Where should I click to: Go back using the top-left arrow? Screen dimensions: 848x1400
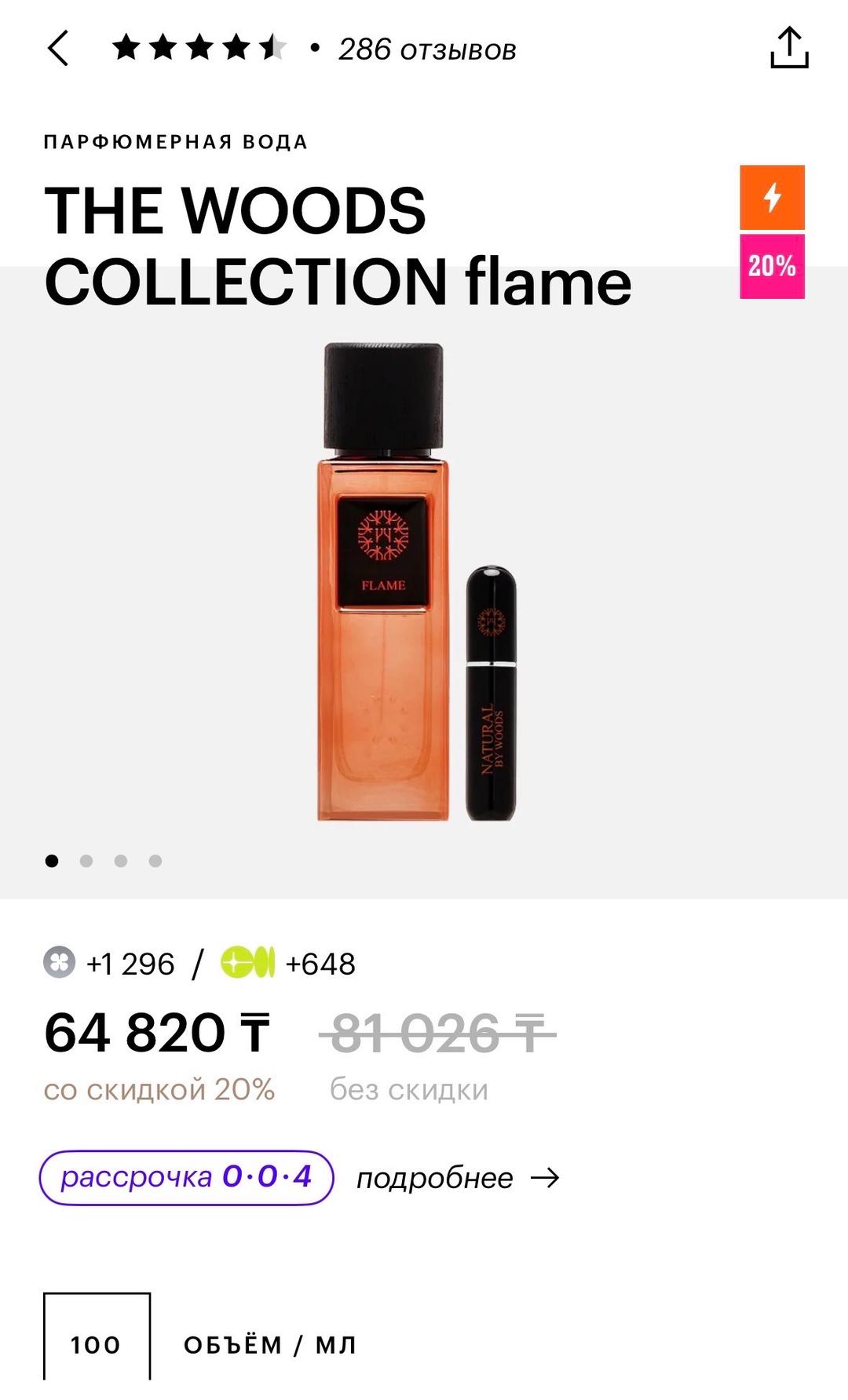[x=59, y=49]
